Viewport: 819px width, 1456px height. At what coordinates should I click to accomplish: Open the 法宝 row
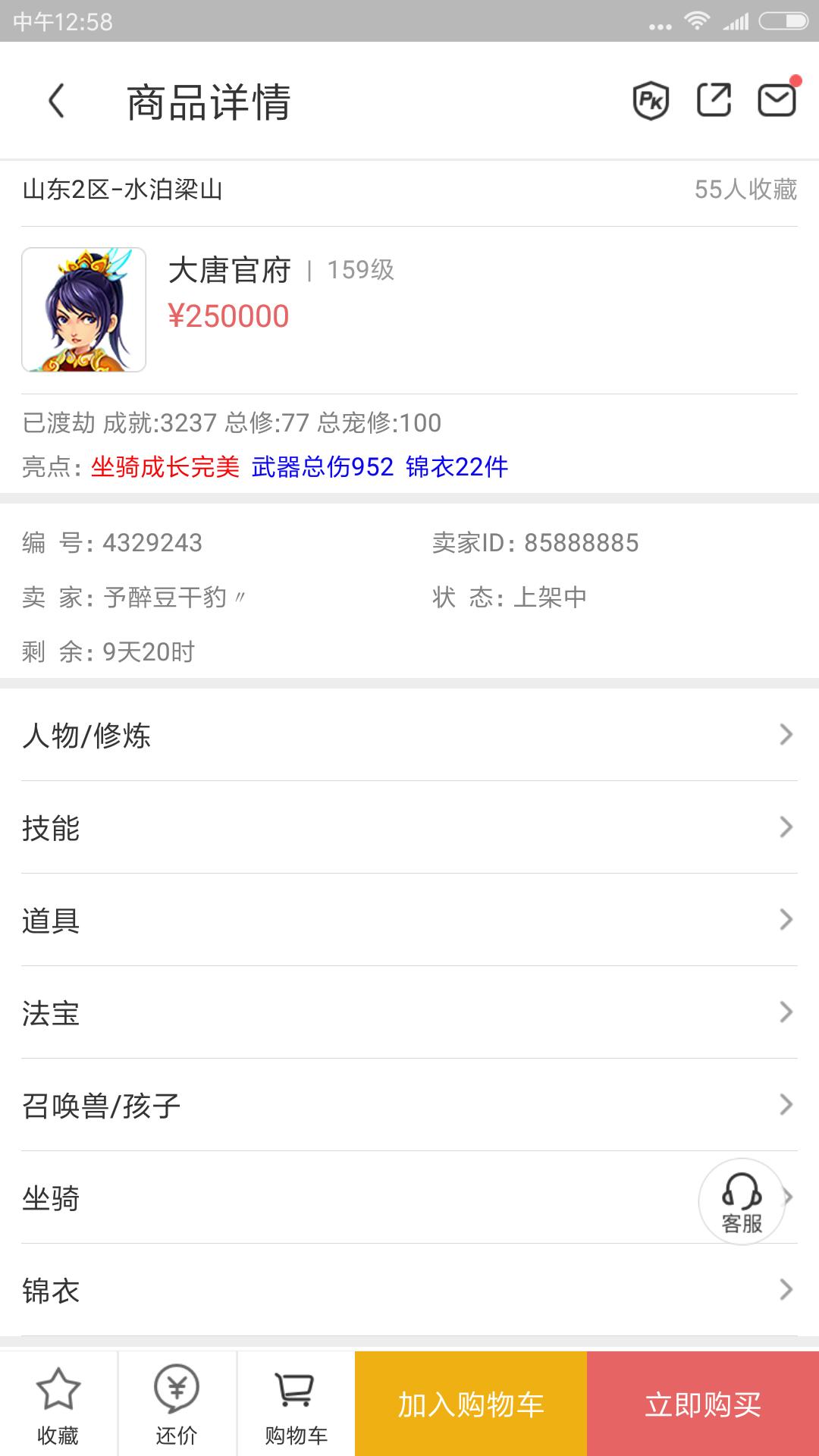(x=409, y=1012)
